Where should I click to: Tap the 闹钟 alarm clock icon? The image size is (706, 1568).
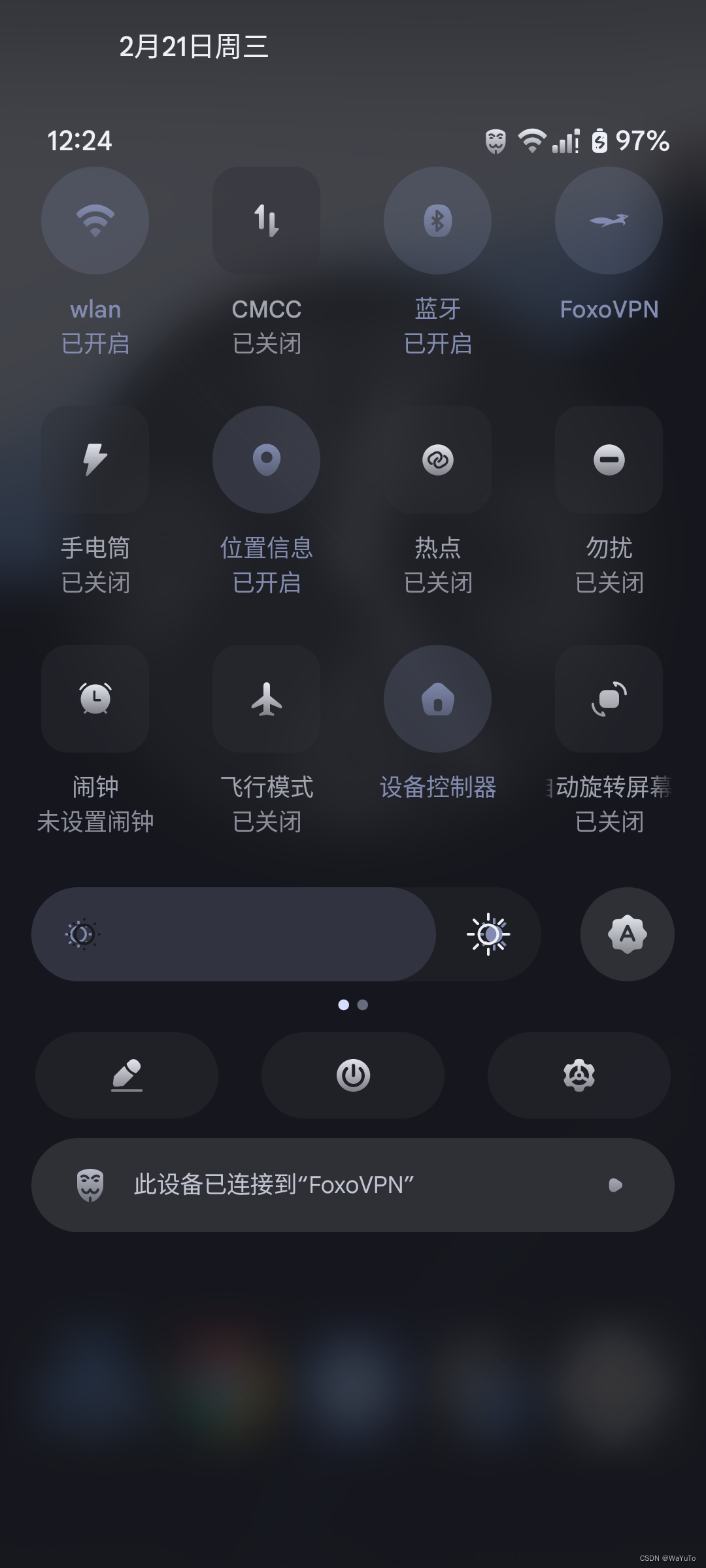pyautogui.click(x=95, y=698)
